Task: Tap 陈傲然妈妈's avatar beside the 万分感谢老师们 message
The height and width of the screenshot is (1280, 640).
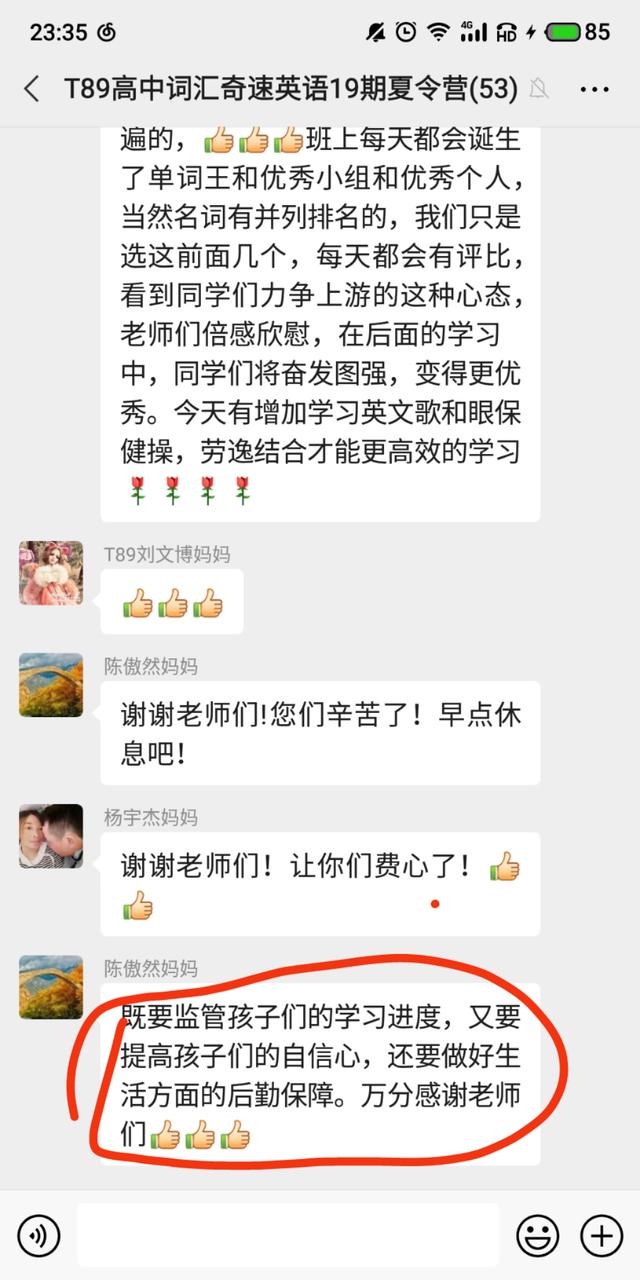Action: [51, 986]
